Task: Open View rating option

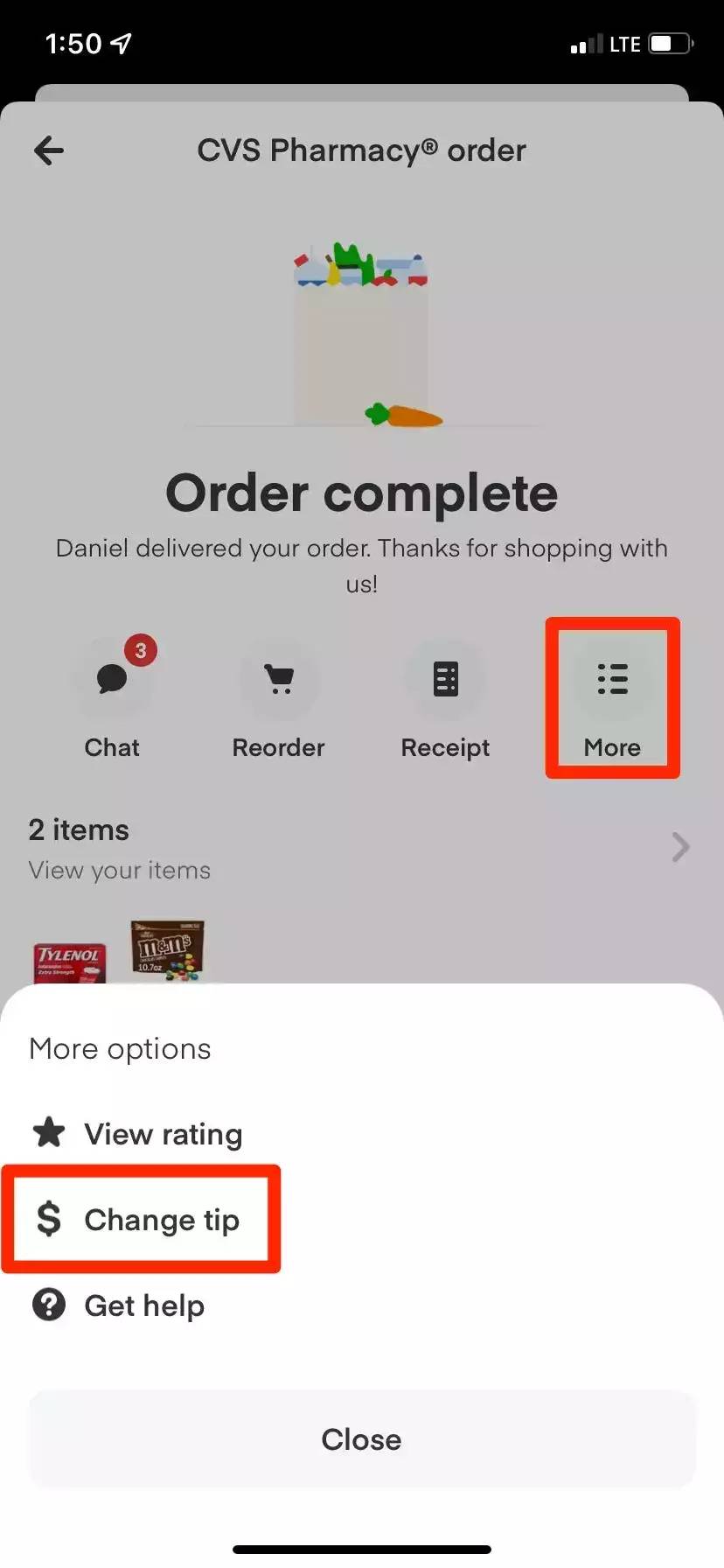Action: pos(138,1134)
